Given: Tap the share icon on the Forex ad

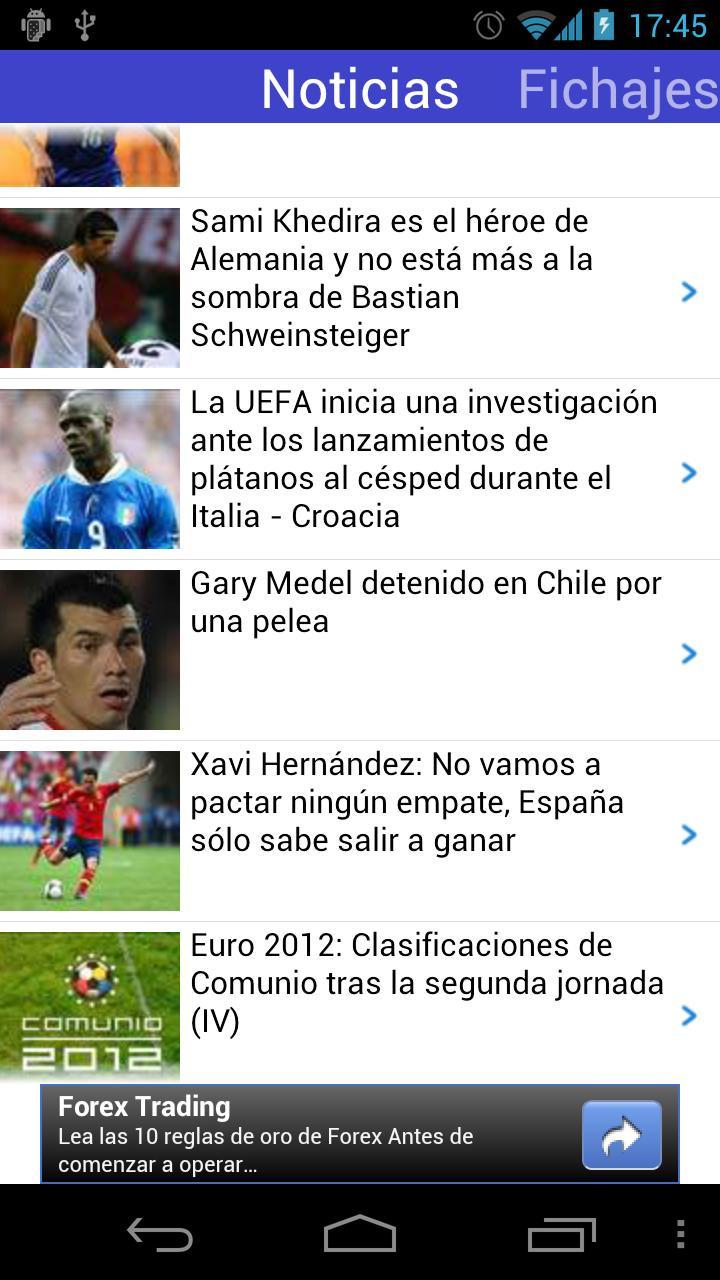Looking at the screenshot, I should point(621,1135).
